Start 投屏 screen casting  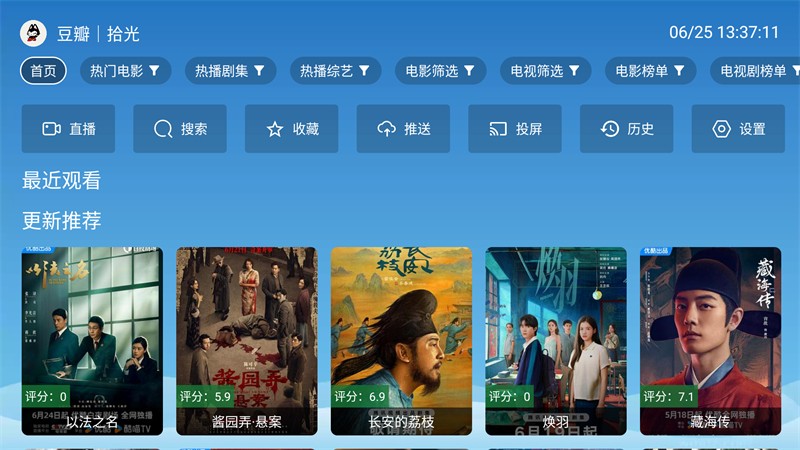tap(515, 129)
